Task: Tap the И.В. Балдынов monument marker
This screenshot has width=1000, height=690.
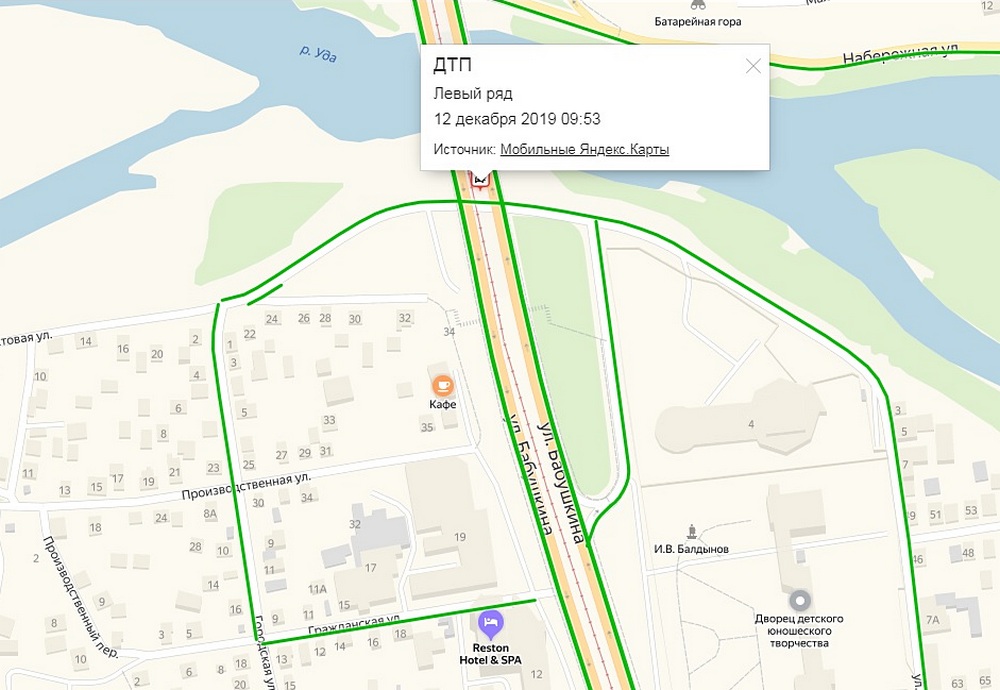Action: tap(691, 531)
